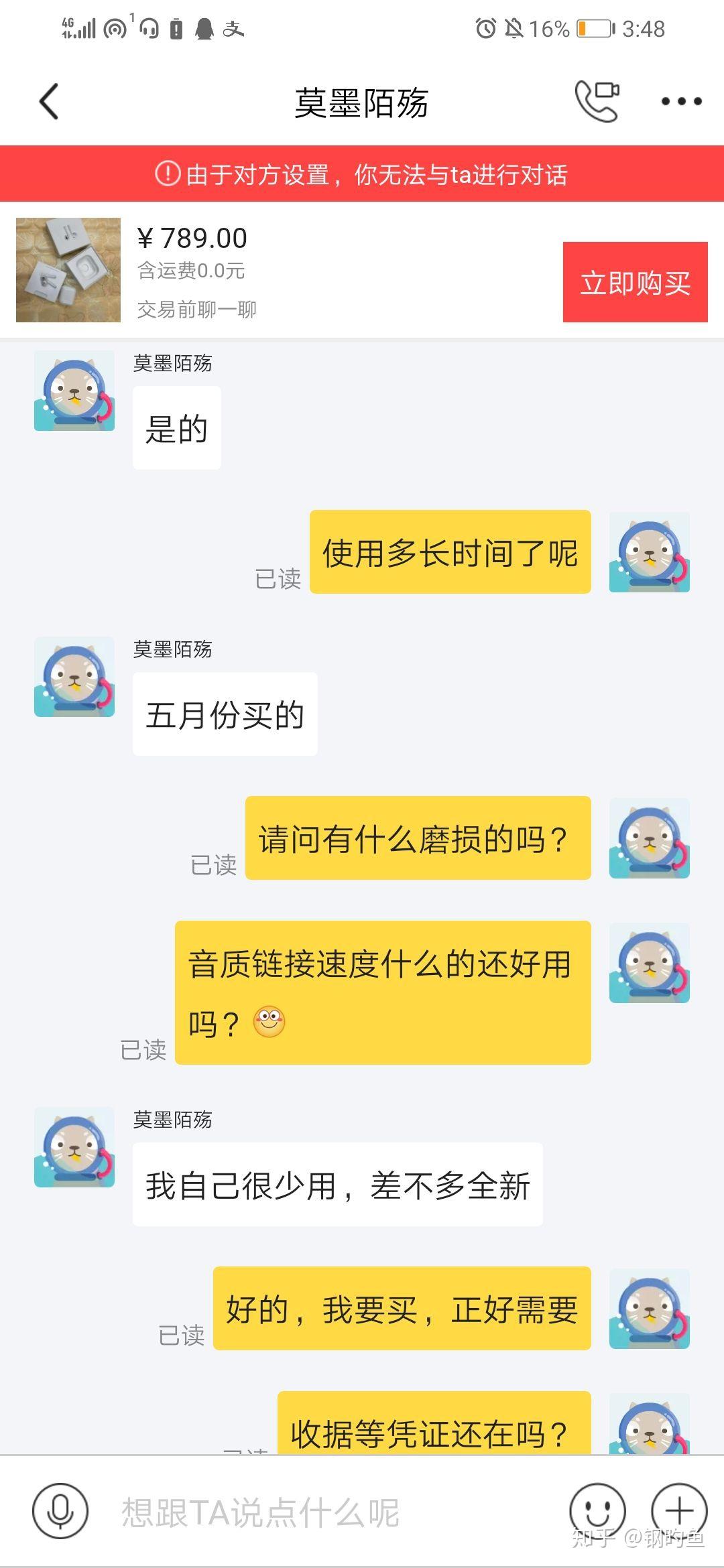Open the three-dot overflow menu
This screenshot has width=724, height=1568.
point(681,102)
